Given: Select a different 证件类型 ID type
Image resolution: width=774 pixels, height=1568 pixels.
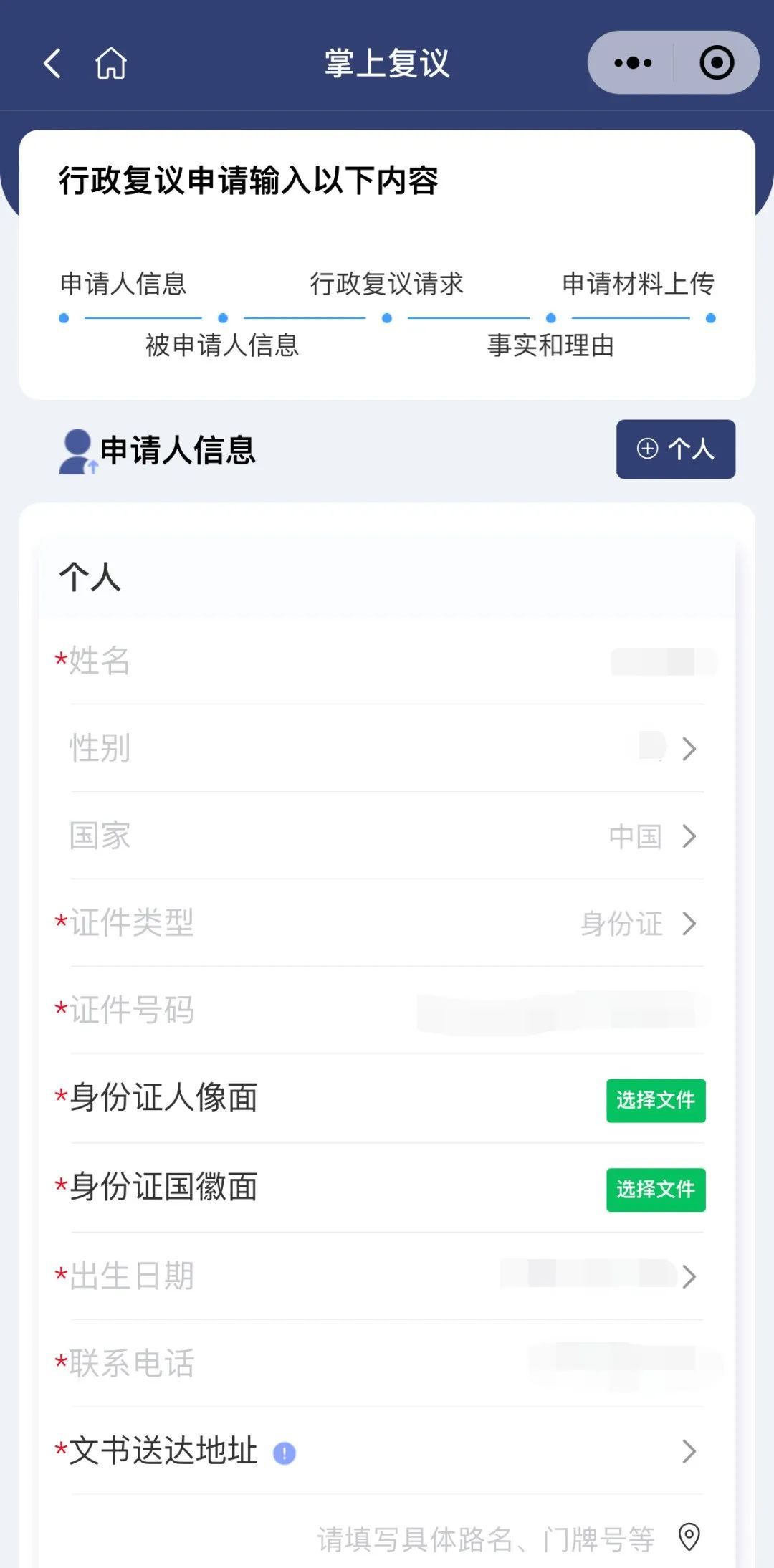Looking at the screenshot, I should tap(387, 923).
